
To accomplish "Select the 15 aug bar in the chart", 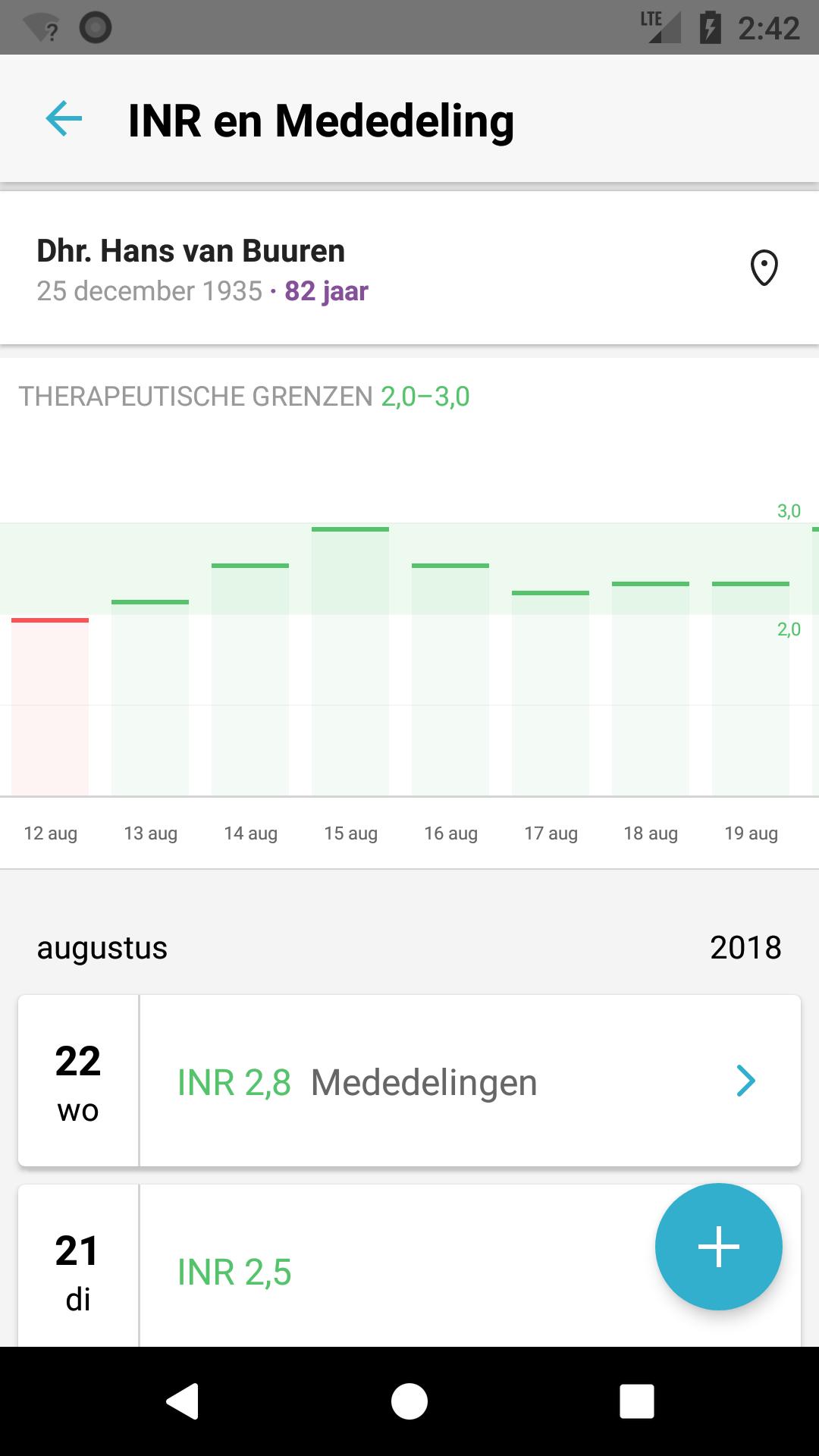I will point(350,661).
